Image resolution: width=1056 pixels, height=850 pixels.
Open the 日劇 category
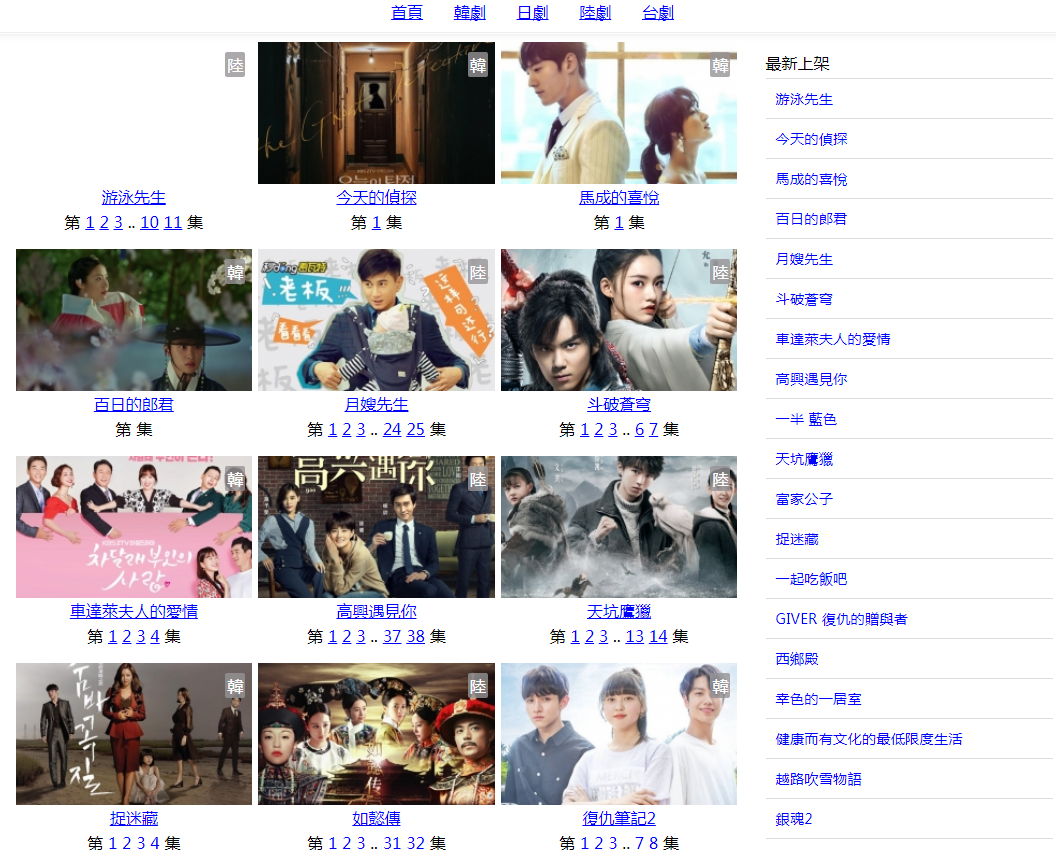point(532,13)
